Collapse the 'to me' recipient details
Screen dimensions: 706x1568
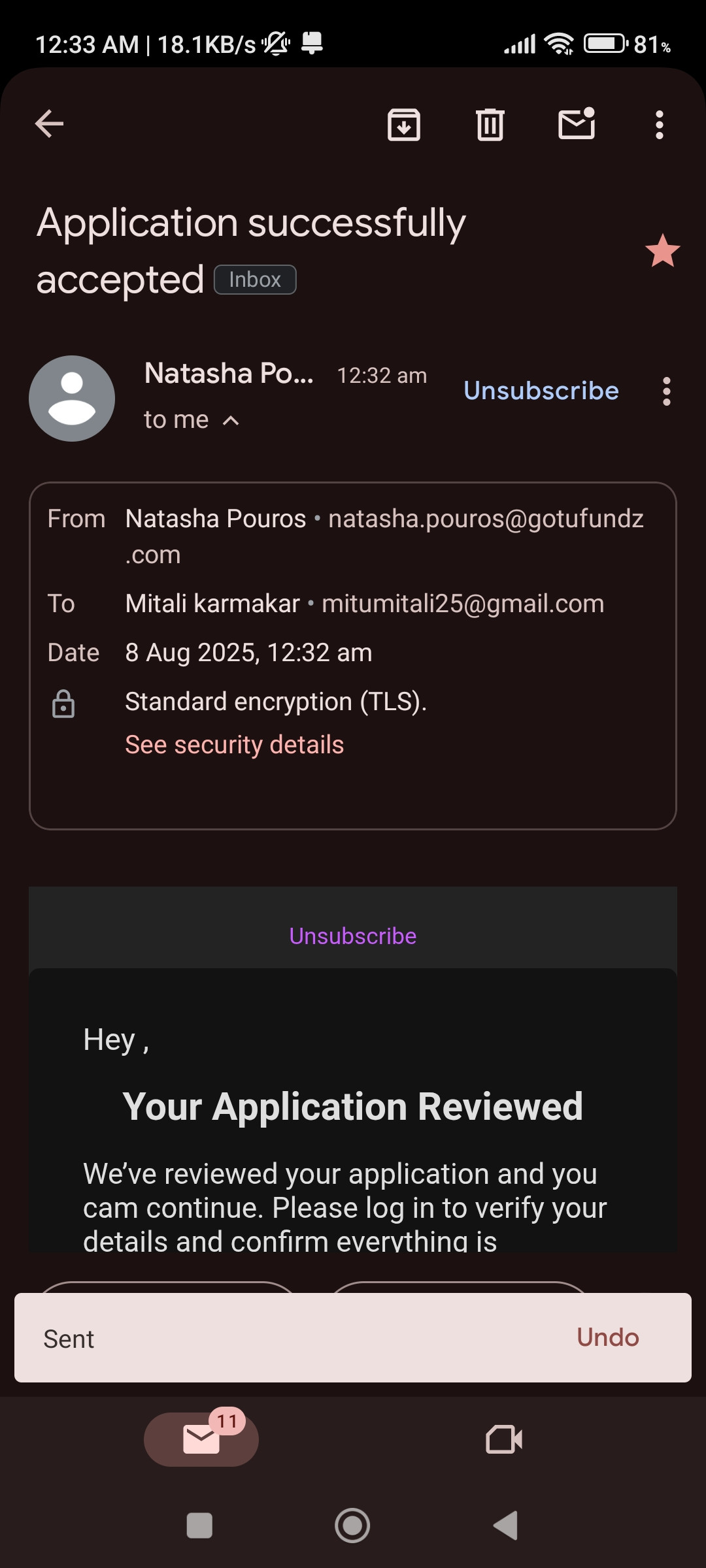[x=230, y=421]
